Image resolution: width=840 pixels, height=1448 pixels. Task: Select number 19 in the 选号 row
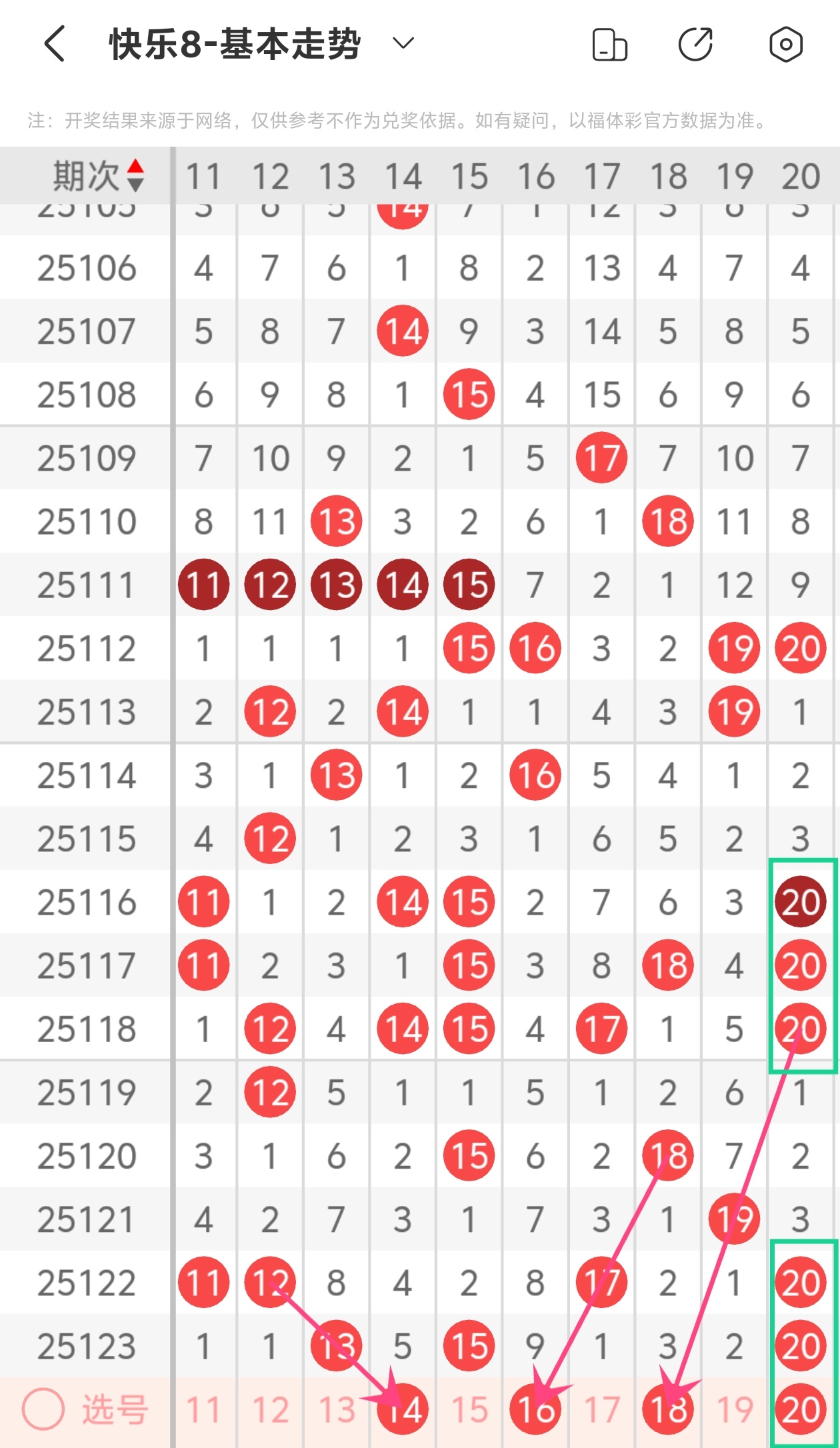(x=735, y=1410)
